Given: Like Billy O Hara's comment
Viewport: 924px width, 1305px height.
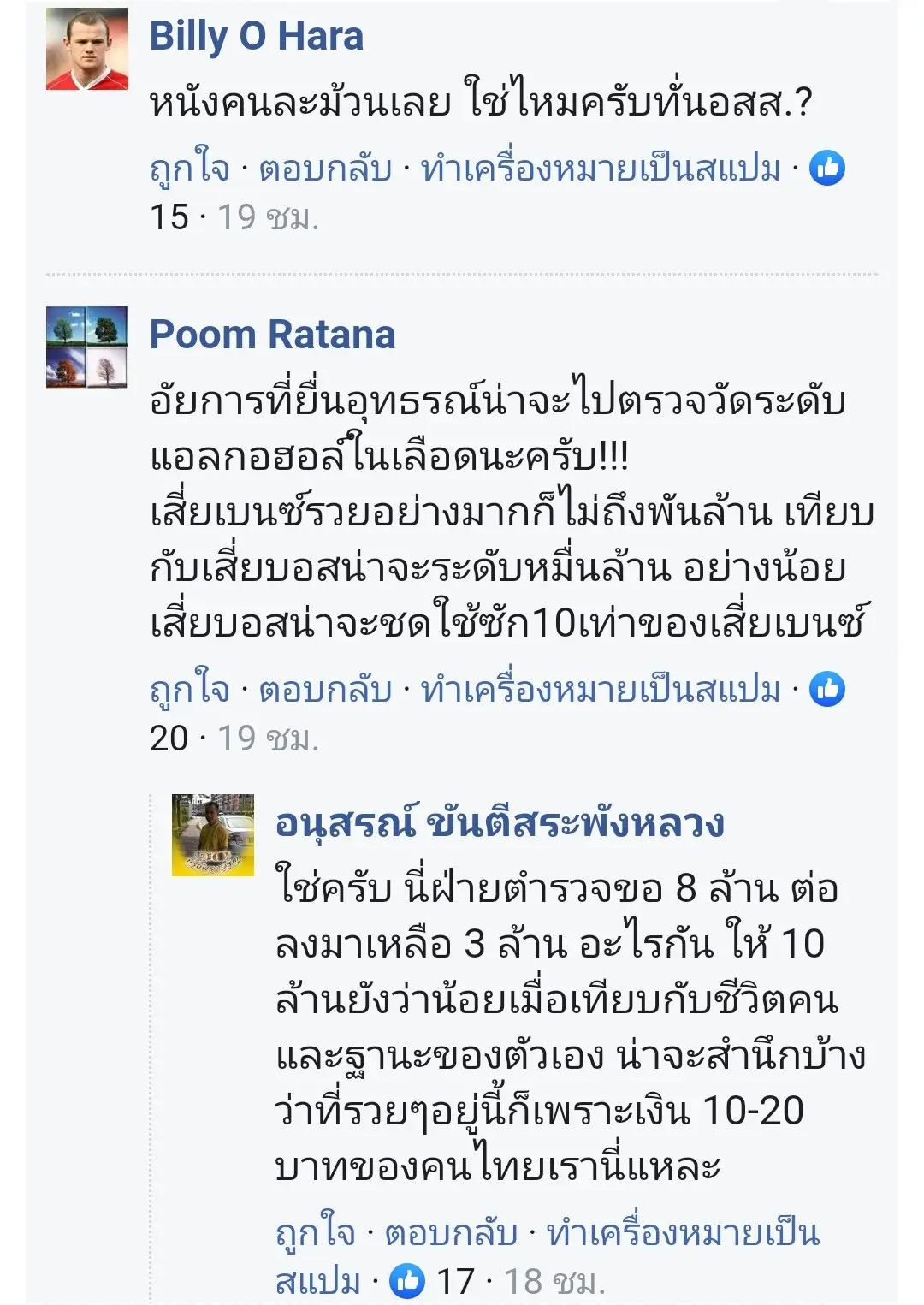Looking at the screenshot, I should (x=189, y=169).
